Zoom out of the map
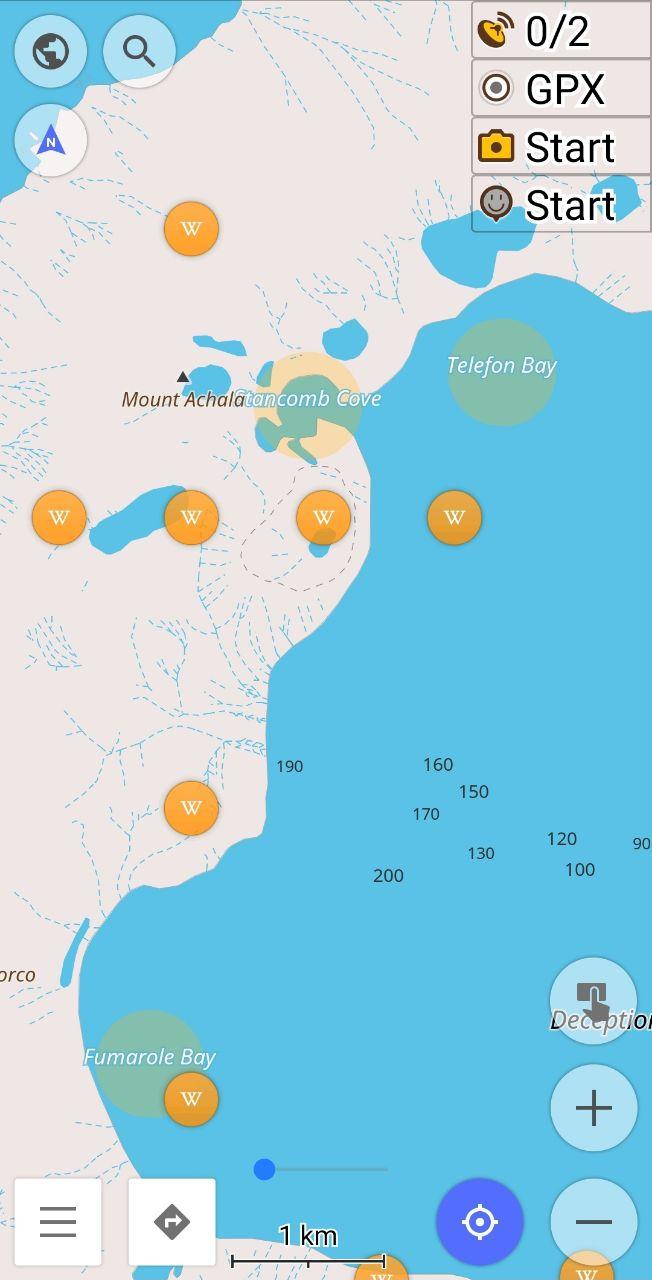652x1280 pixels. (593, 1222)
